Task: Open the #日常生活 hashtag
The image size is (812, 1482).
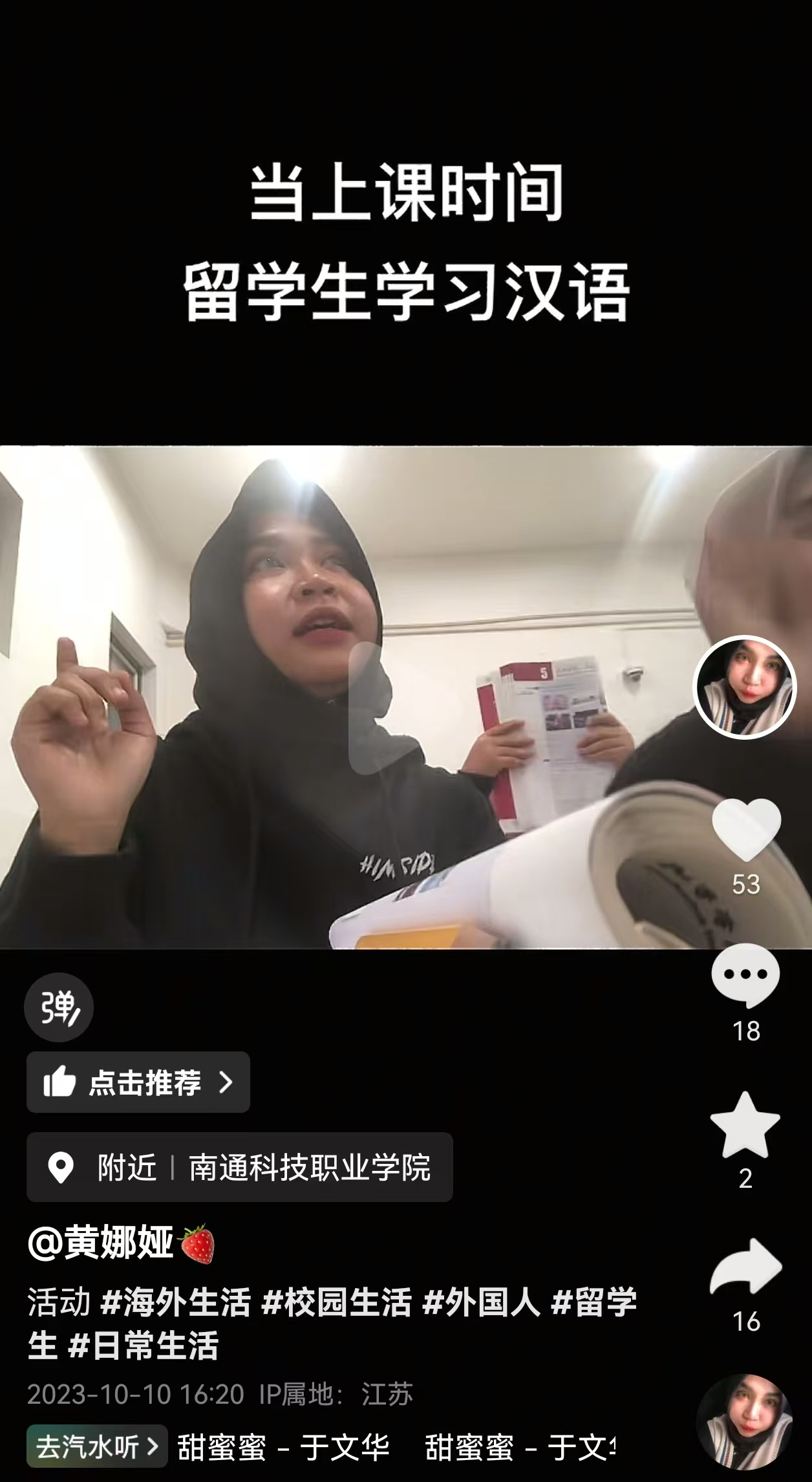Action: [x=143, y=1346]
